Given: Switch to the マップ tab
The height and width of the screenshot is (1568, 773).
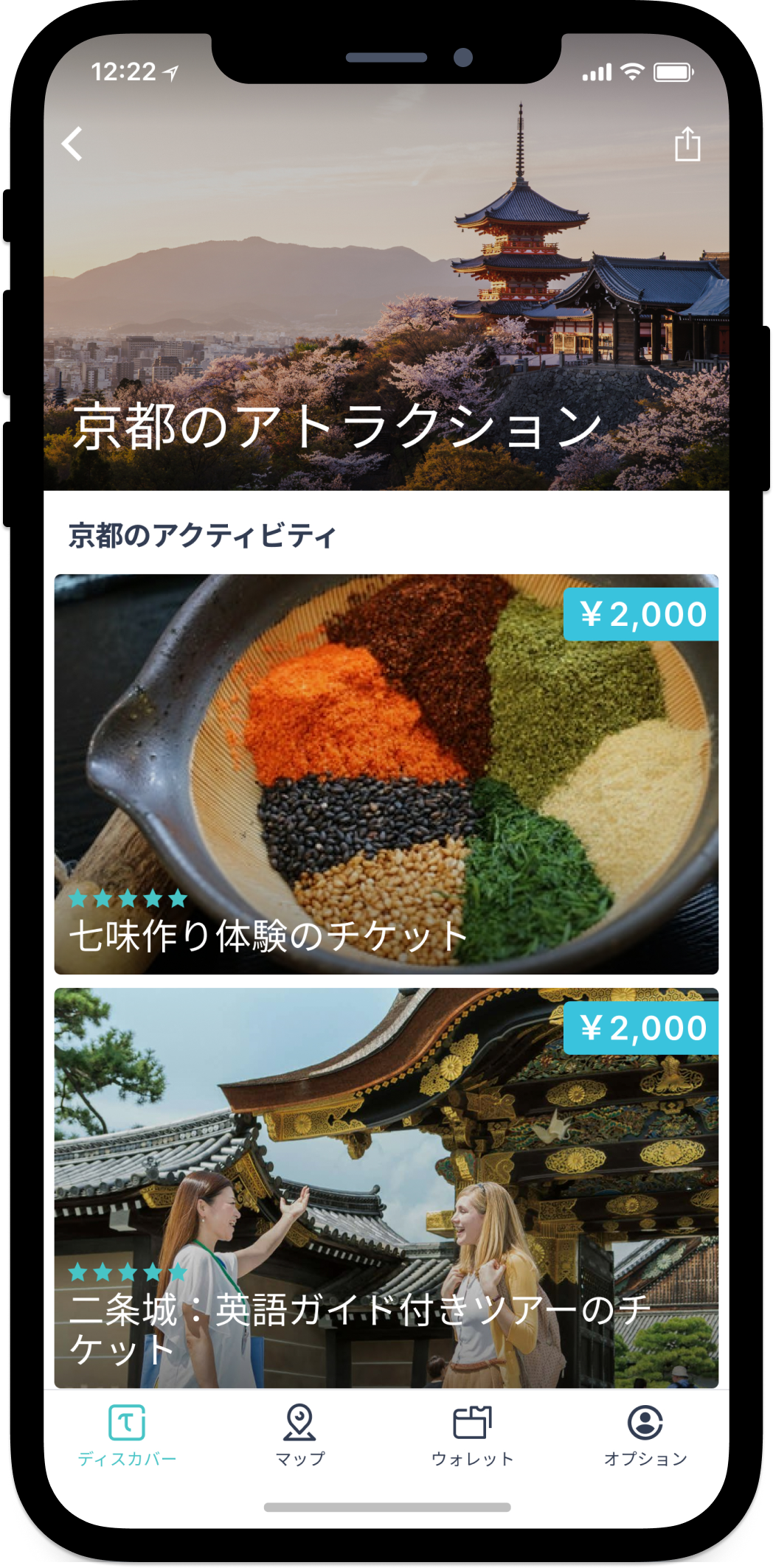Looking at the screenshot, I should (300, 1435).
